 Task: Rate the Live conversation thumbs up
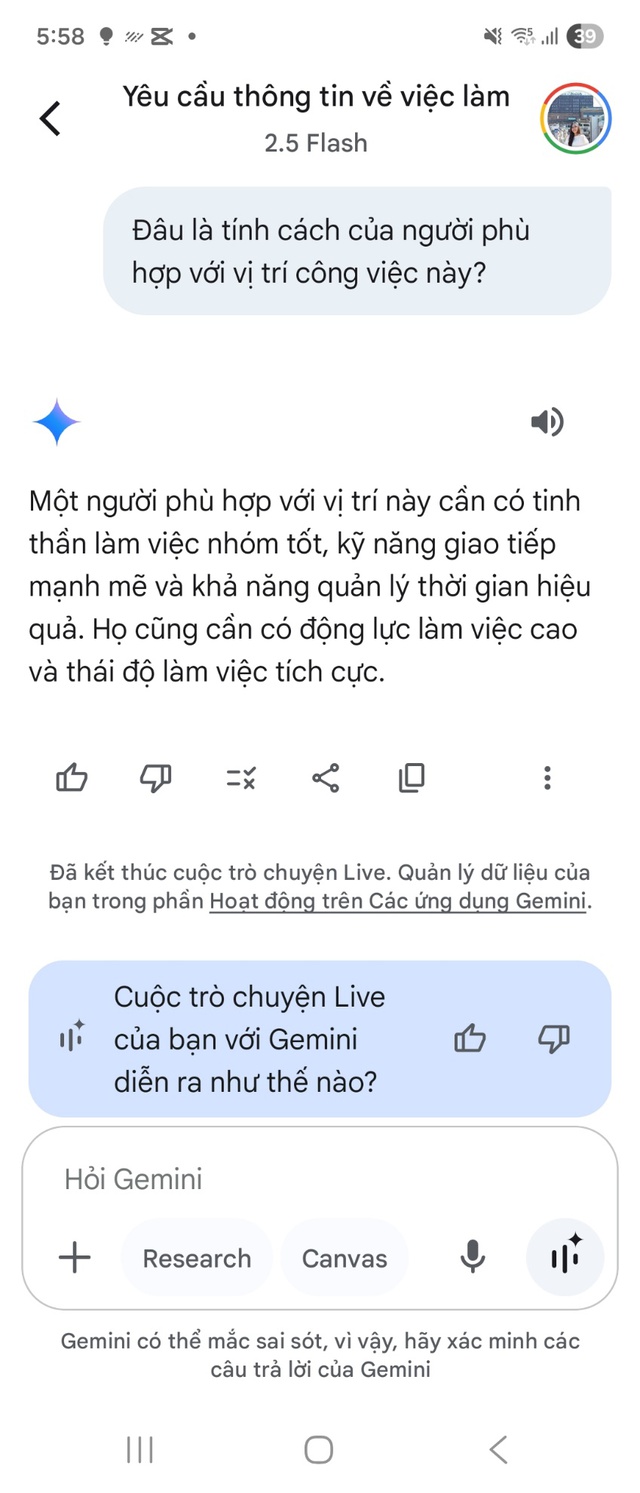pyautogui.click(x=470, y=1039)
